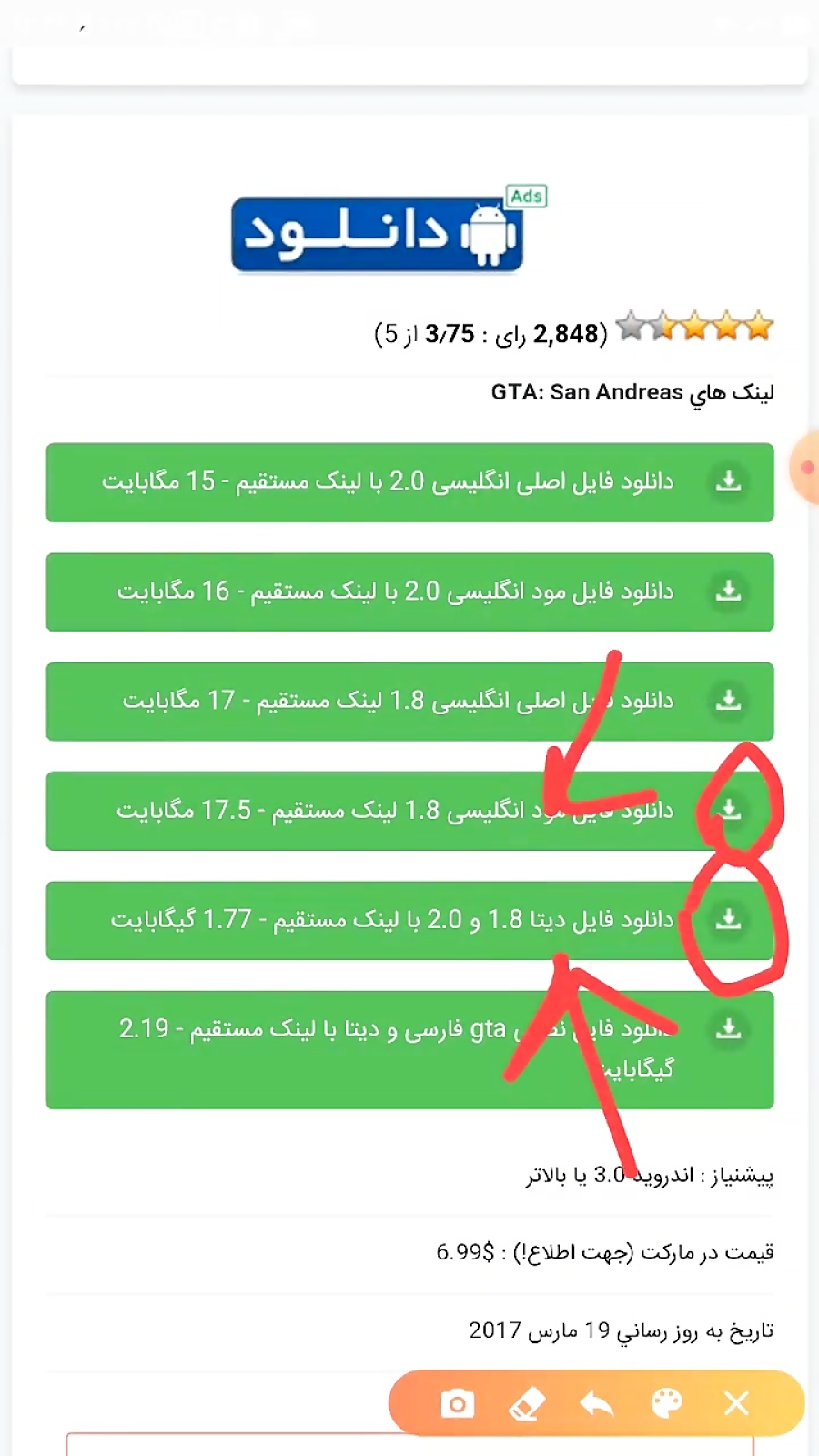Download original English 2.0 file, 15 MB
The image size is (819, 1456).
[409, 482]
